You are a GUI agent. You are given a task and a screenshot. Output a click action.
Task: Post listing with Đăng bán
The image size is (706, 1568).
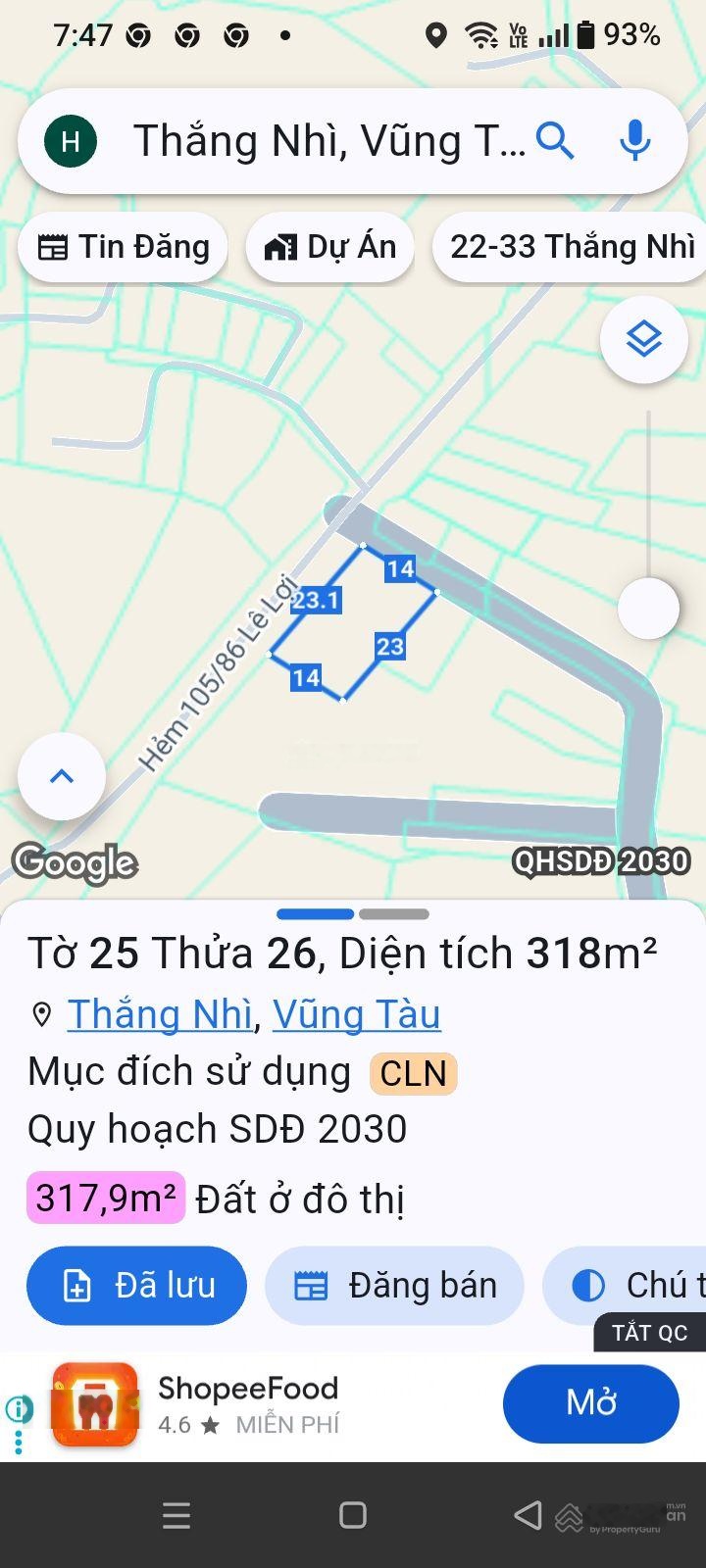tap(394, 1286)
